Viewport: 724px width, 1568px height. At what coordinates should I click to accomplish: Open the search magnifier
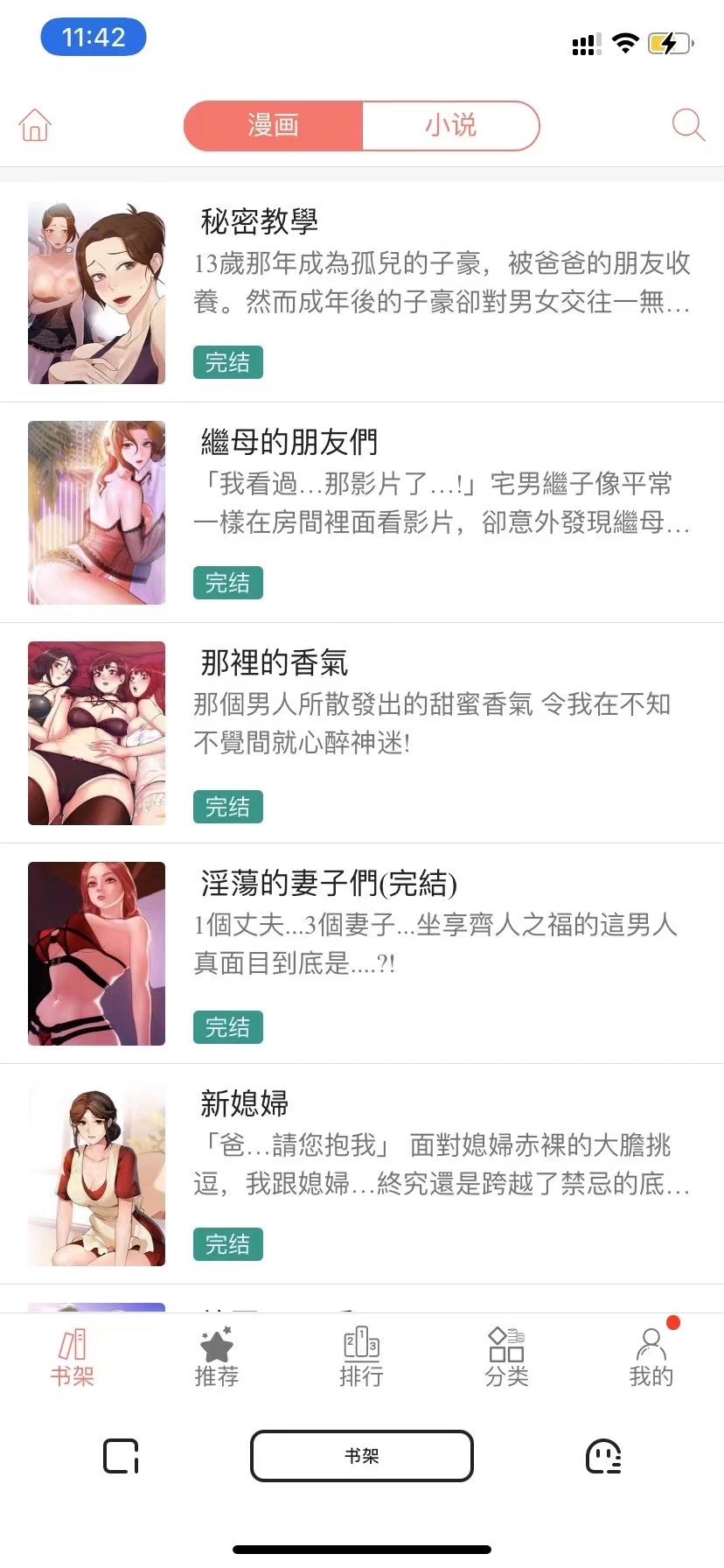(x=688, y=125)
